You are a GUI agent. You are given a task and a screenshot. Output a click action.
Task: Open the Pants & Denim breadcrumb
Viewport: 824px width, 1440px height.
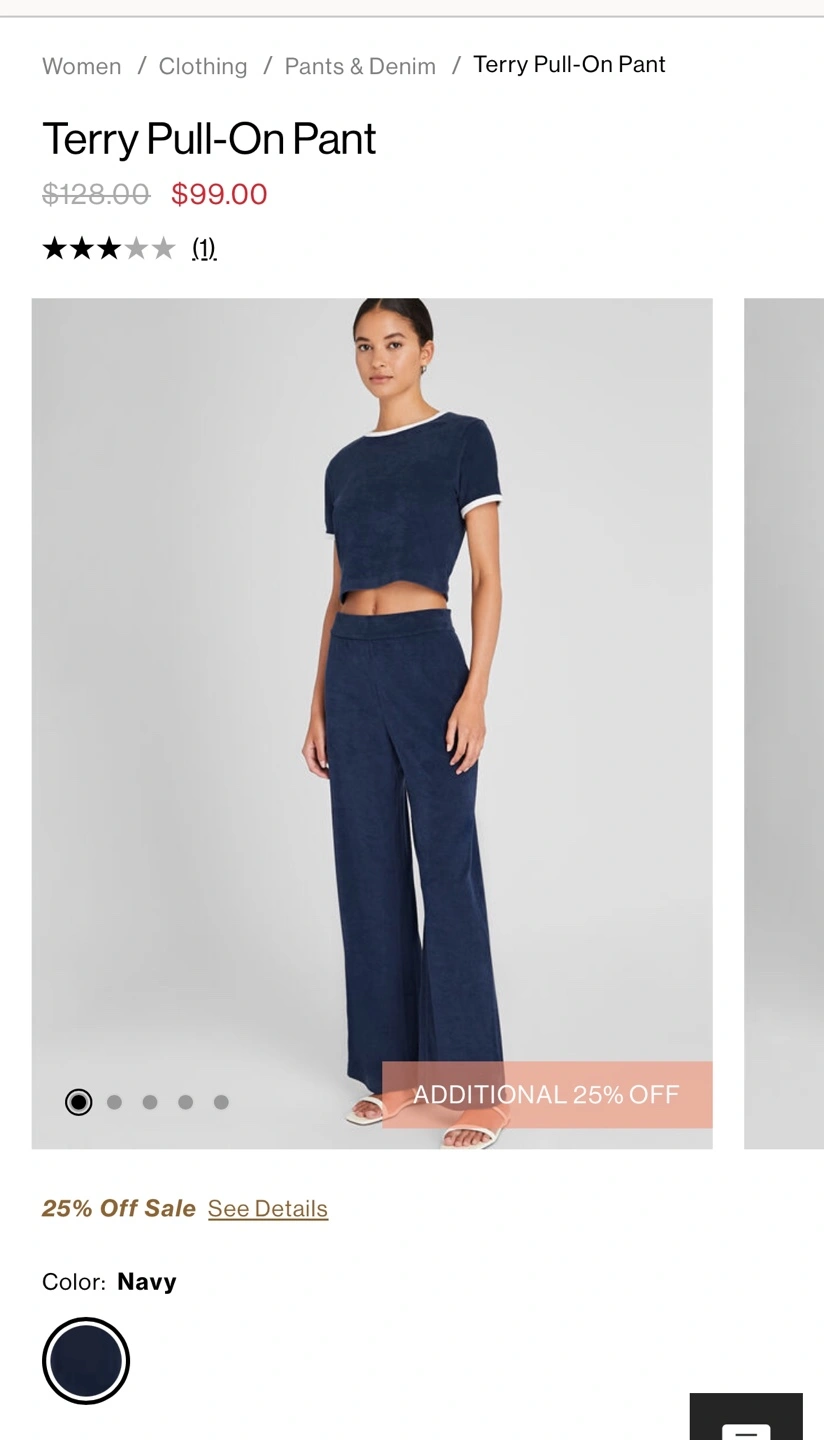coord(360,66)
